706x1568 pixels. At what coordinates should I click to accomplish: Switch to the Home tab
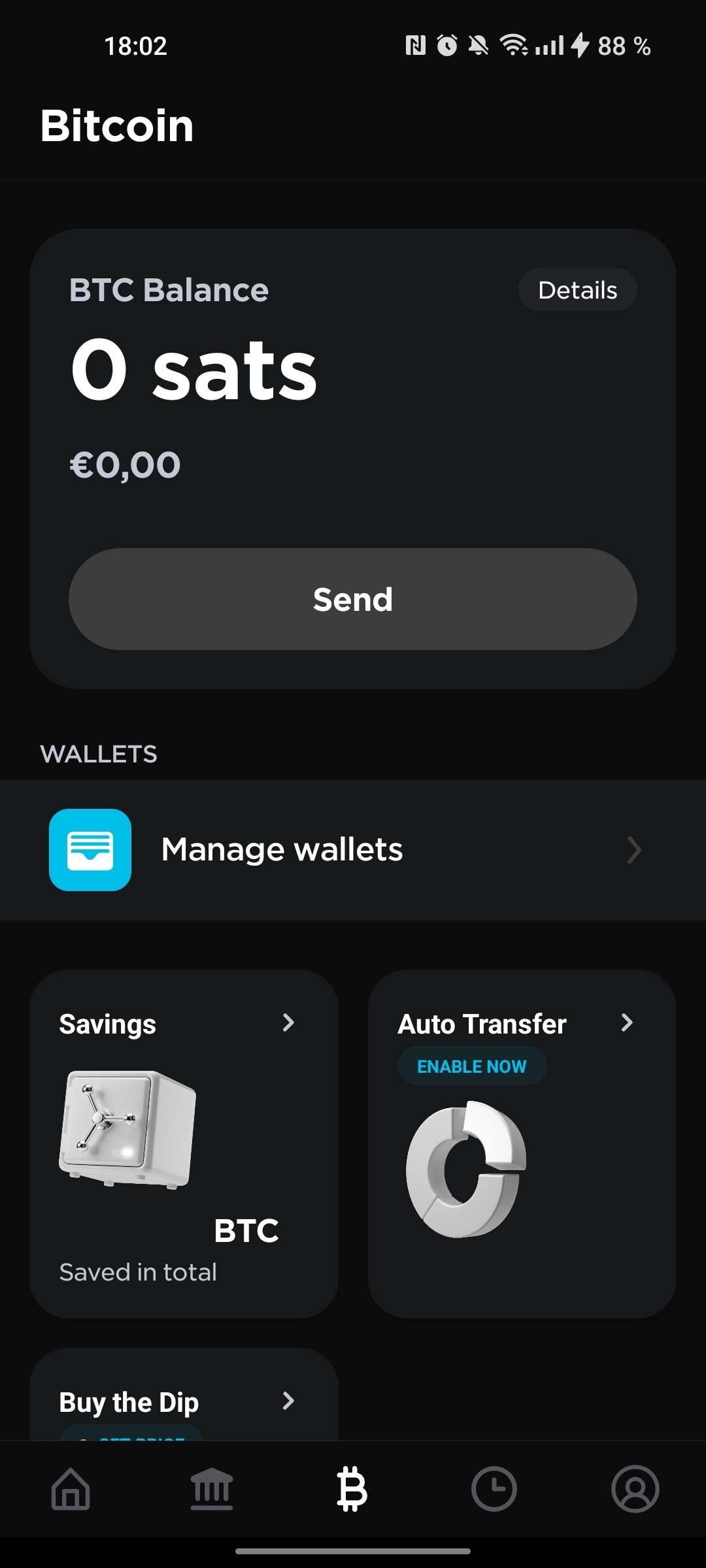pos(71,1490)
